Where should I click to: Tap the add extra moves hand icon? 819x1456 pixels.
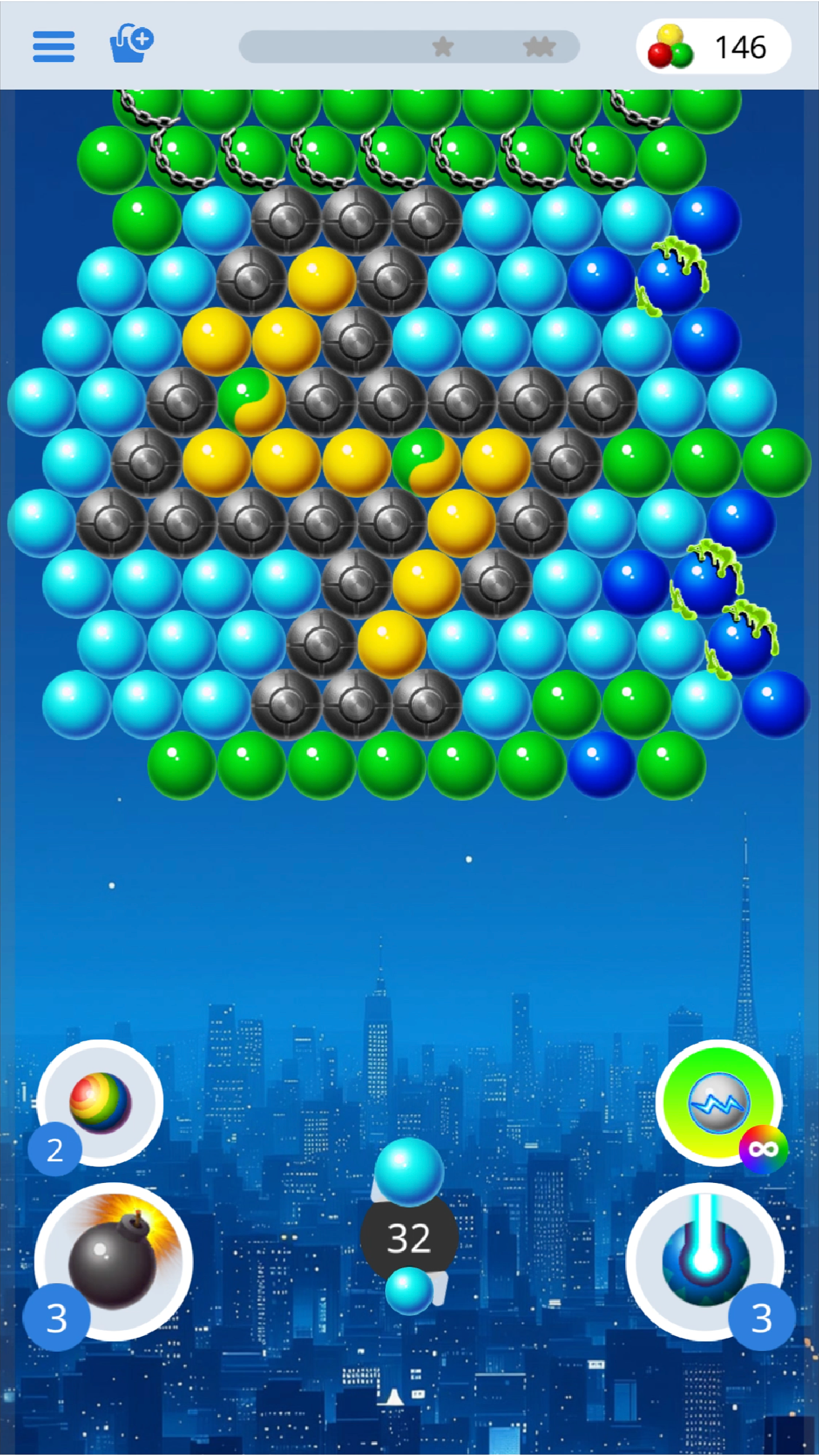click(131, 44)
